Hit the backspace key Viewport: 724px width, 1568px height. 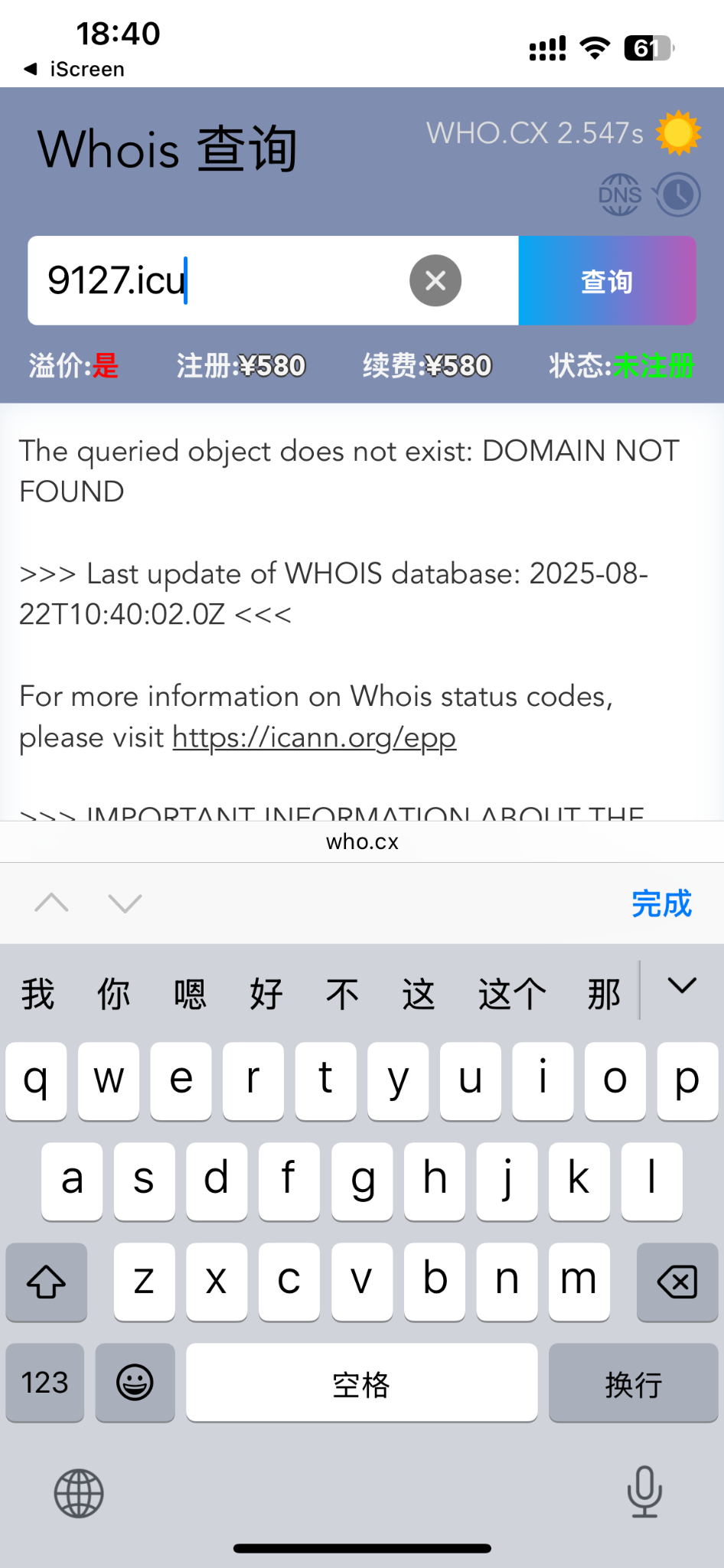[x=677, y=1282]
